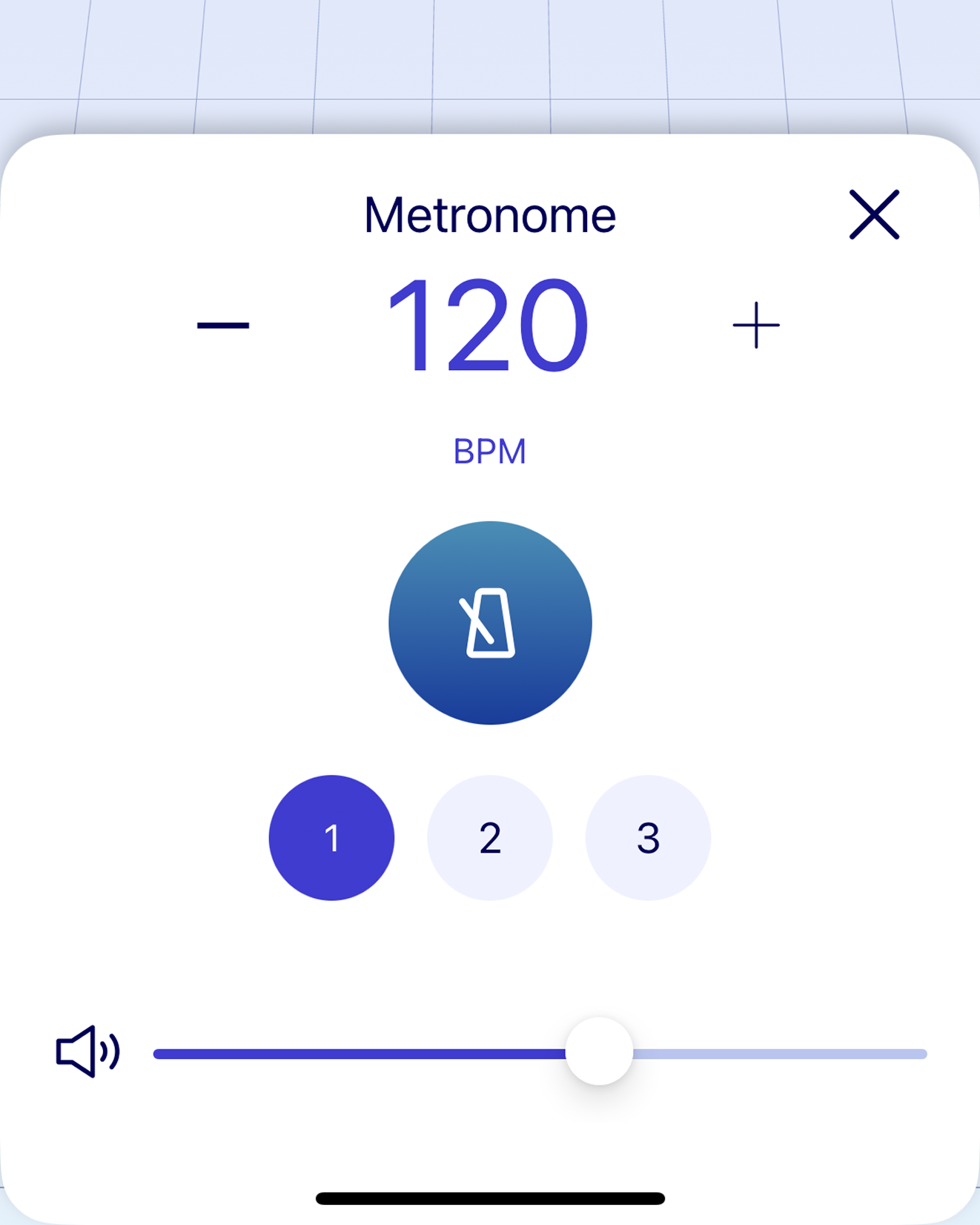This screenshot has width=980, height=1225.
Task: Start the metronome with the round button
Action: [490, 623]
